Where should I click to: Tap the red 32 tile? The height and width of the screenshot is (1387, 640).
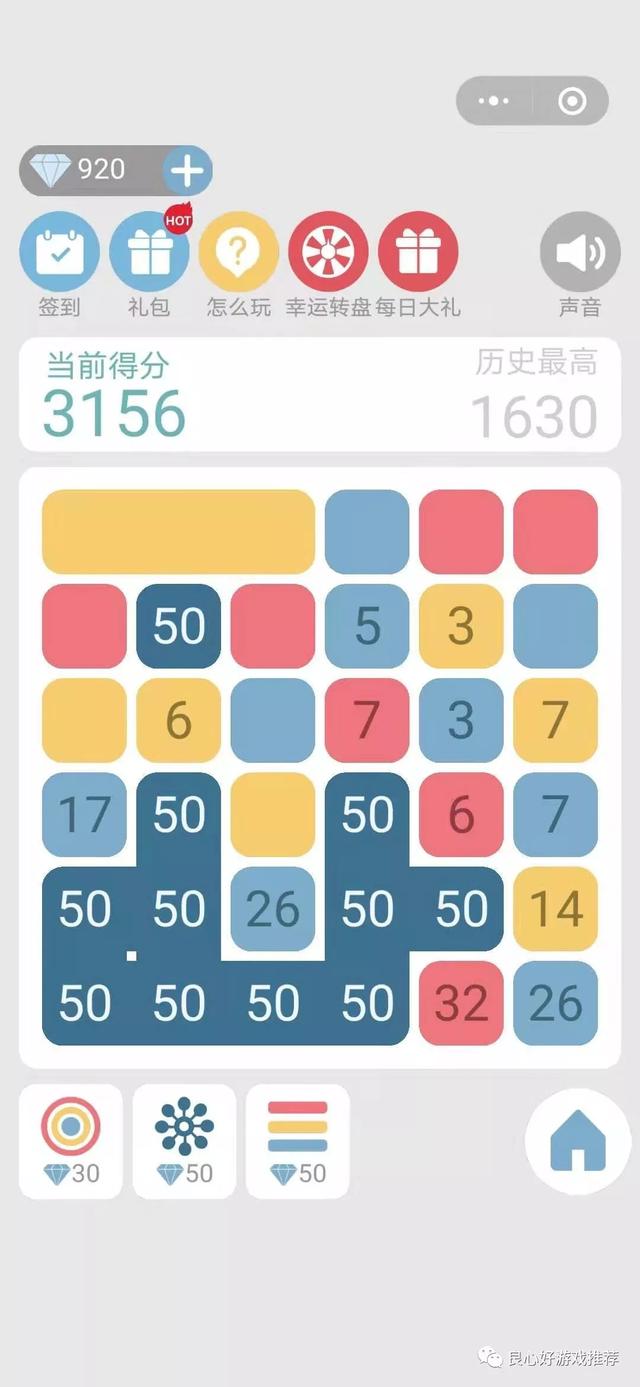pos(461,1004)
